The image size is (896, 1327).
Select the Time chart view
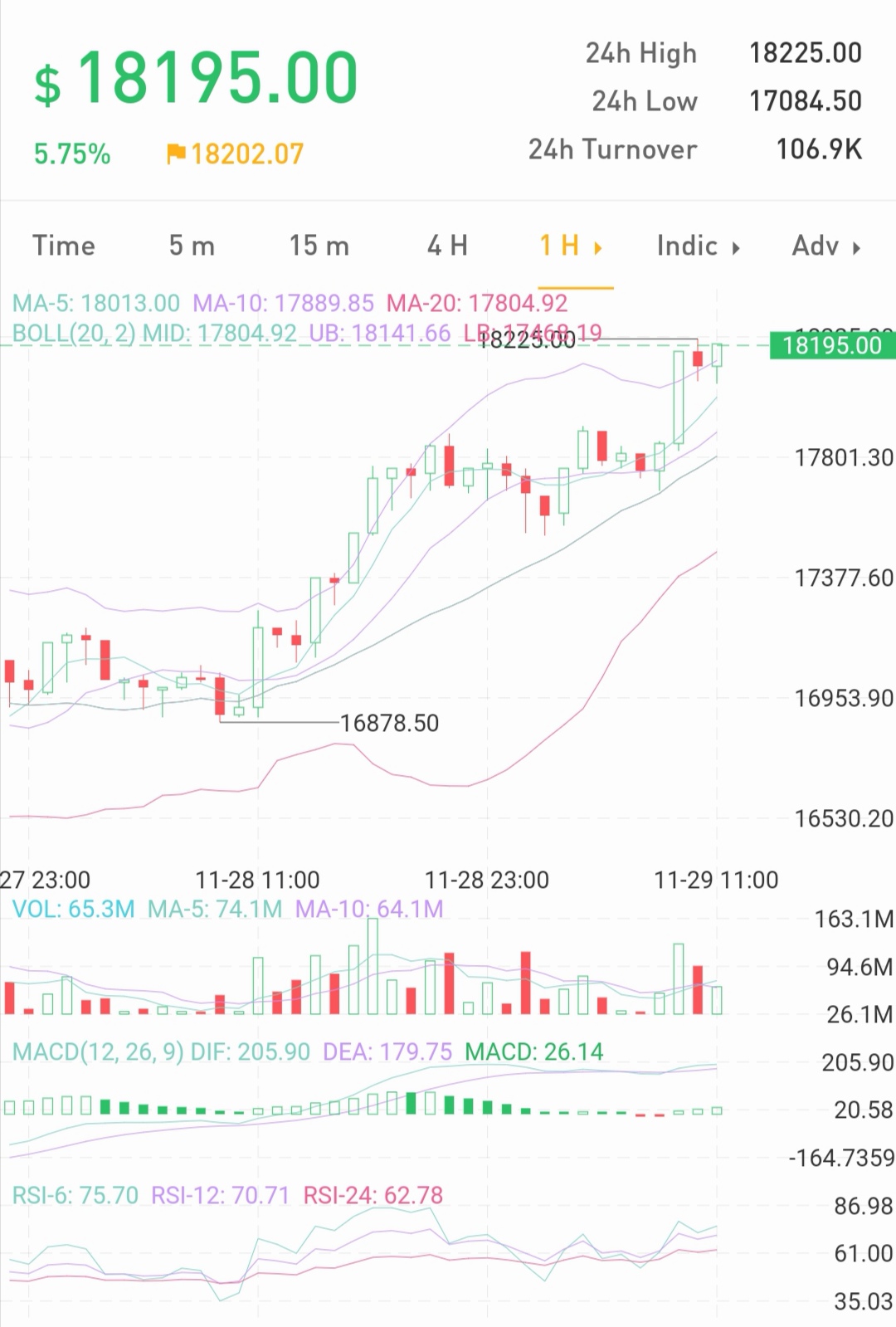[64, 246]
